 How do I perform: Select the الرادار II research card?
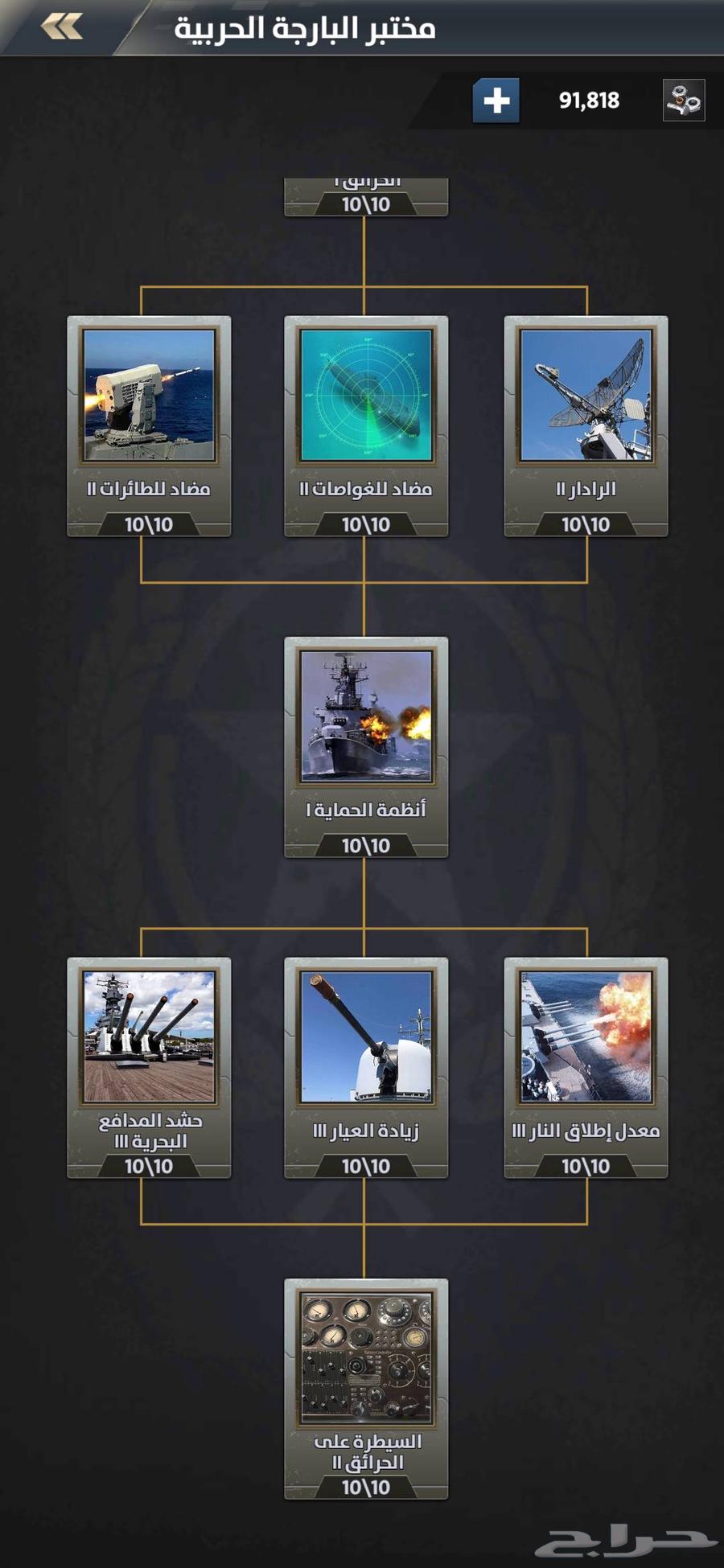586,425
